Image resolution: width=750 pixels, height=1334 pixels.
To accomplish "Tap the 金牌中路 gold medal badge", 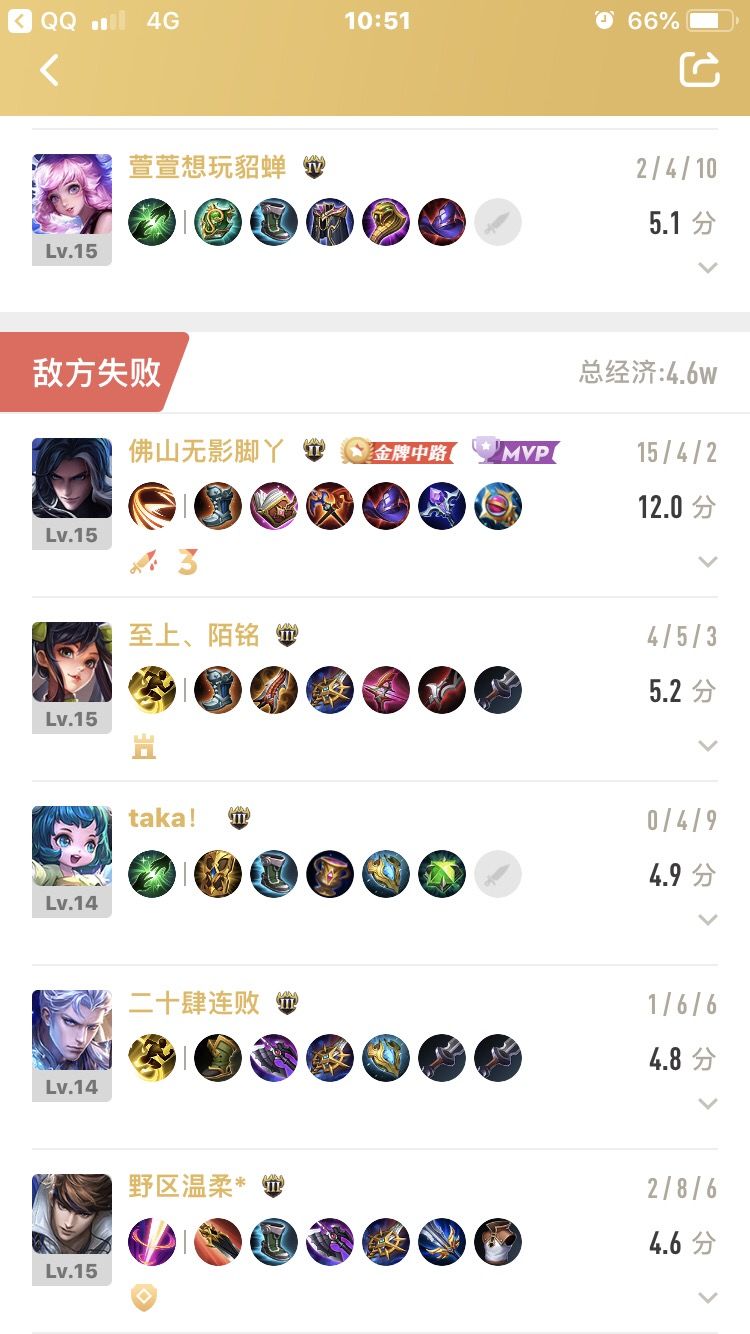I will (x=397, y=450).
